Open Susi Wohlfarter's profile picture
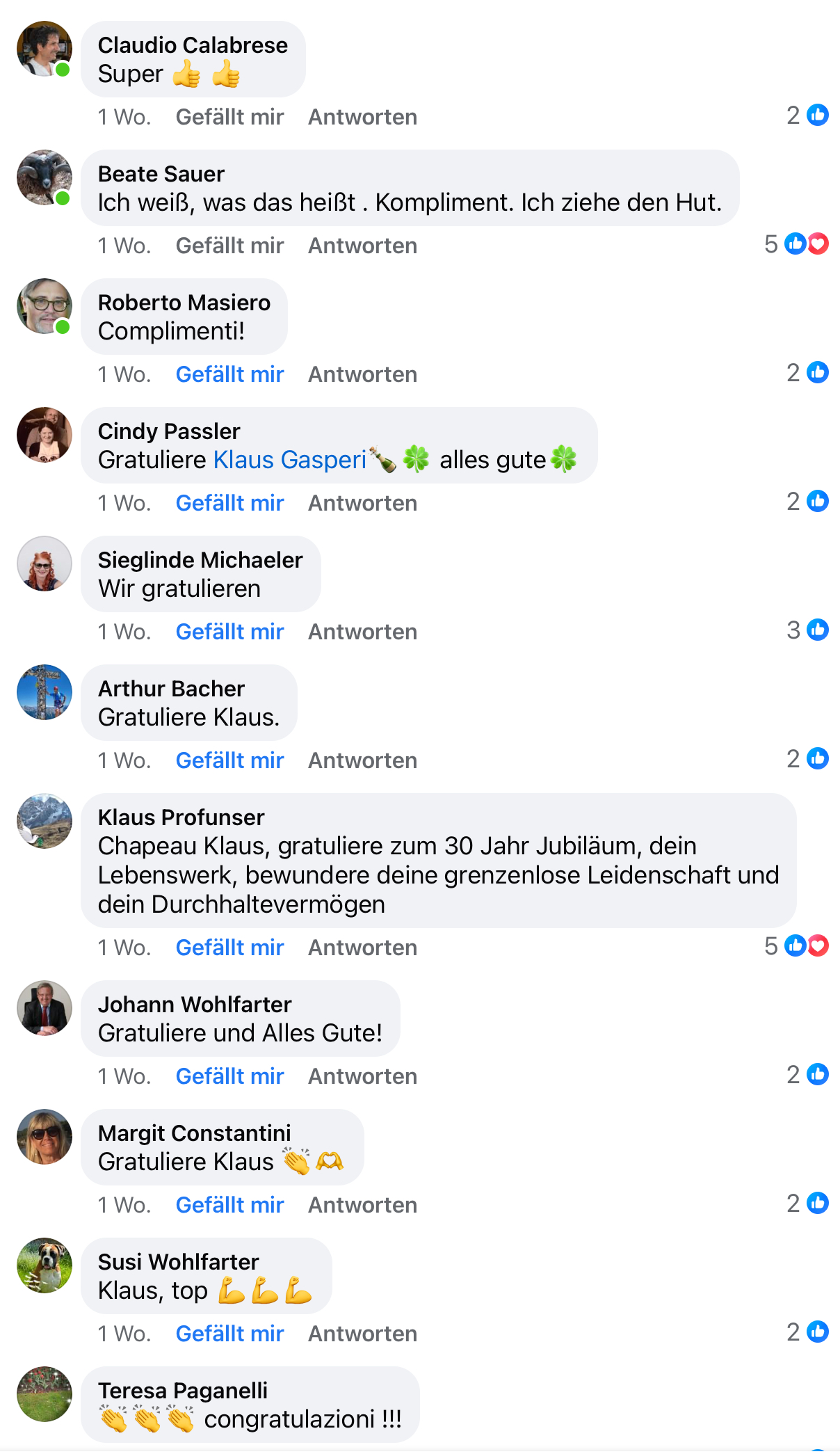 [x=45, y=1265]
